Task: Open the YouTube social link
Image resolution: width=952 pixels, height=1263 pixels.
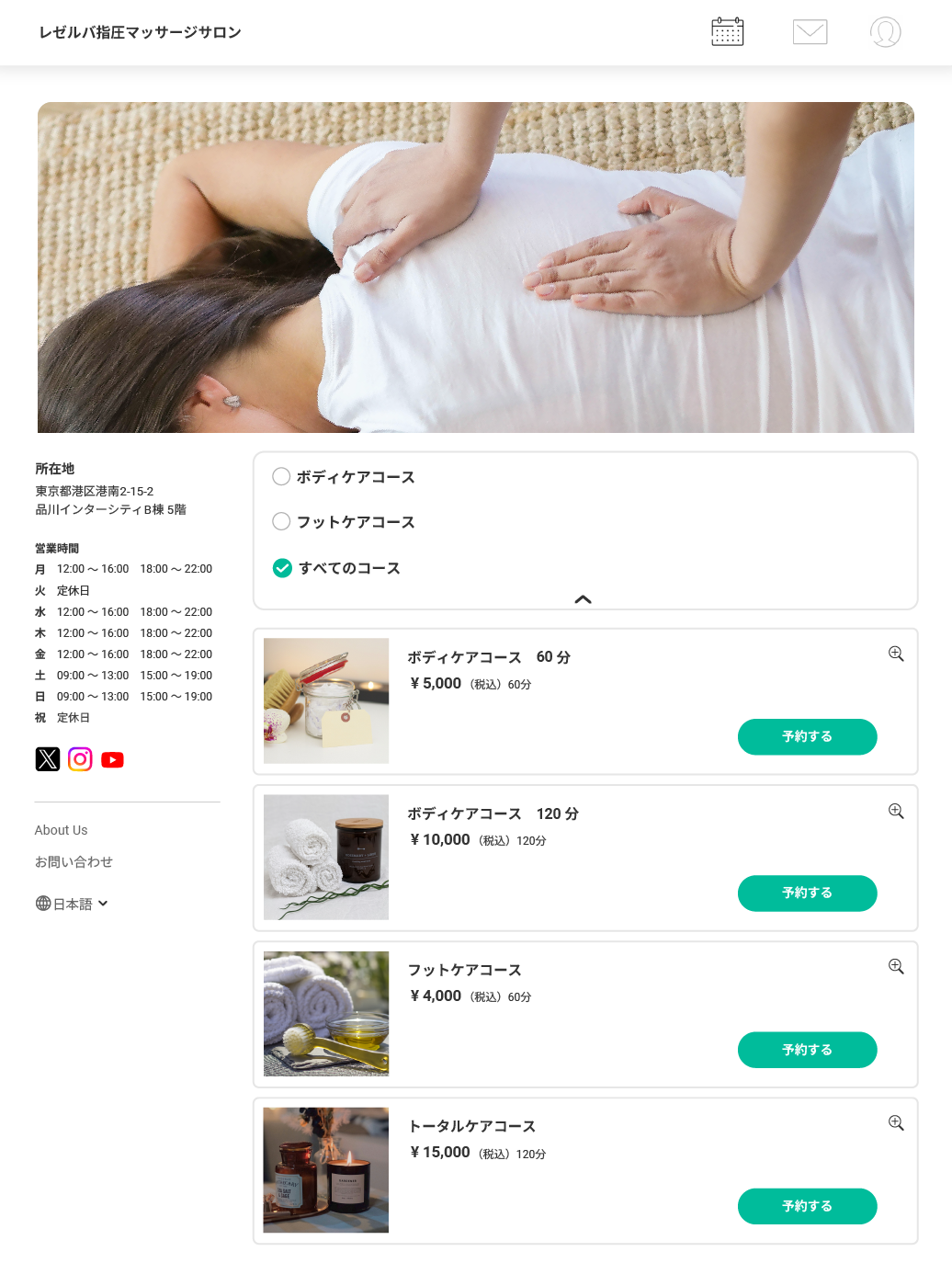Action: (x=112, y=760)
